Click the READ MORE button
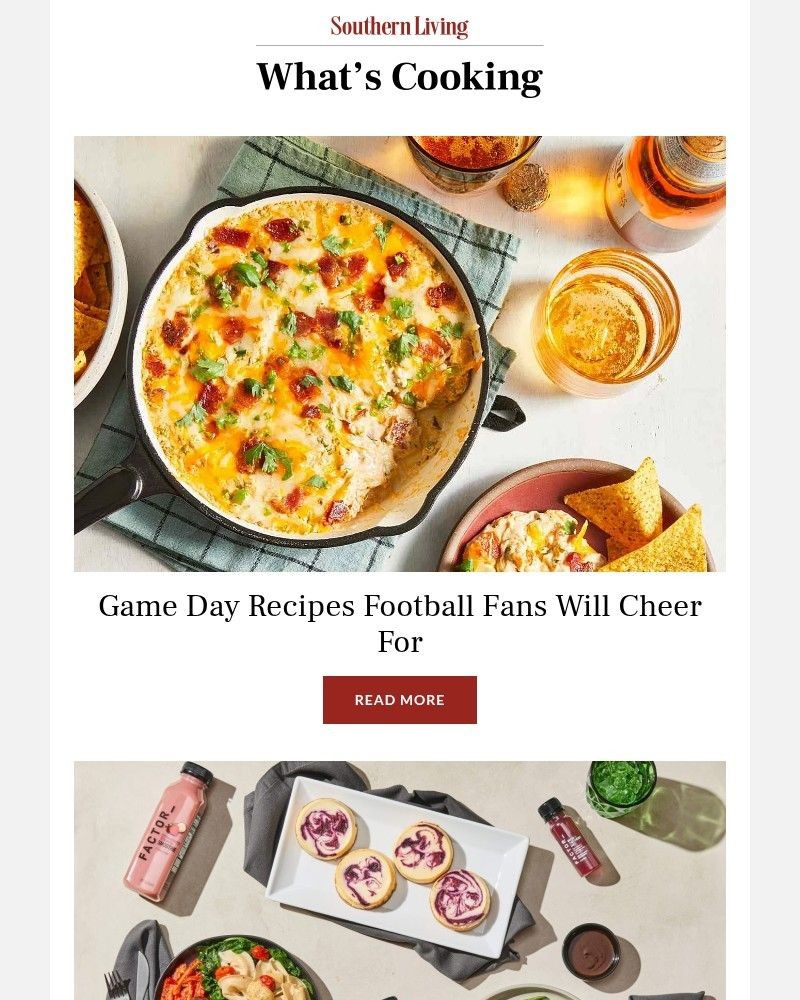The height and width of the screenshot is (1000, 800). (399, 700)
